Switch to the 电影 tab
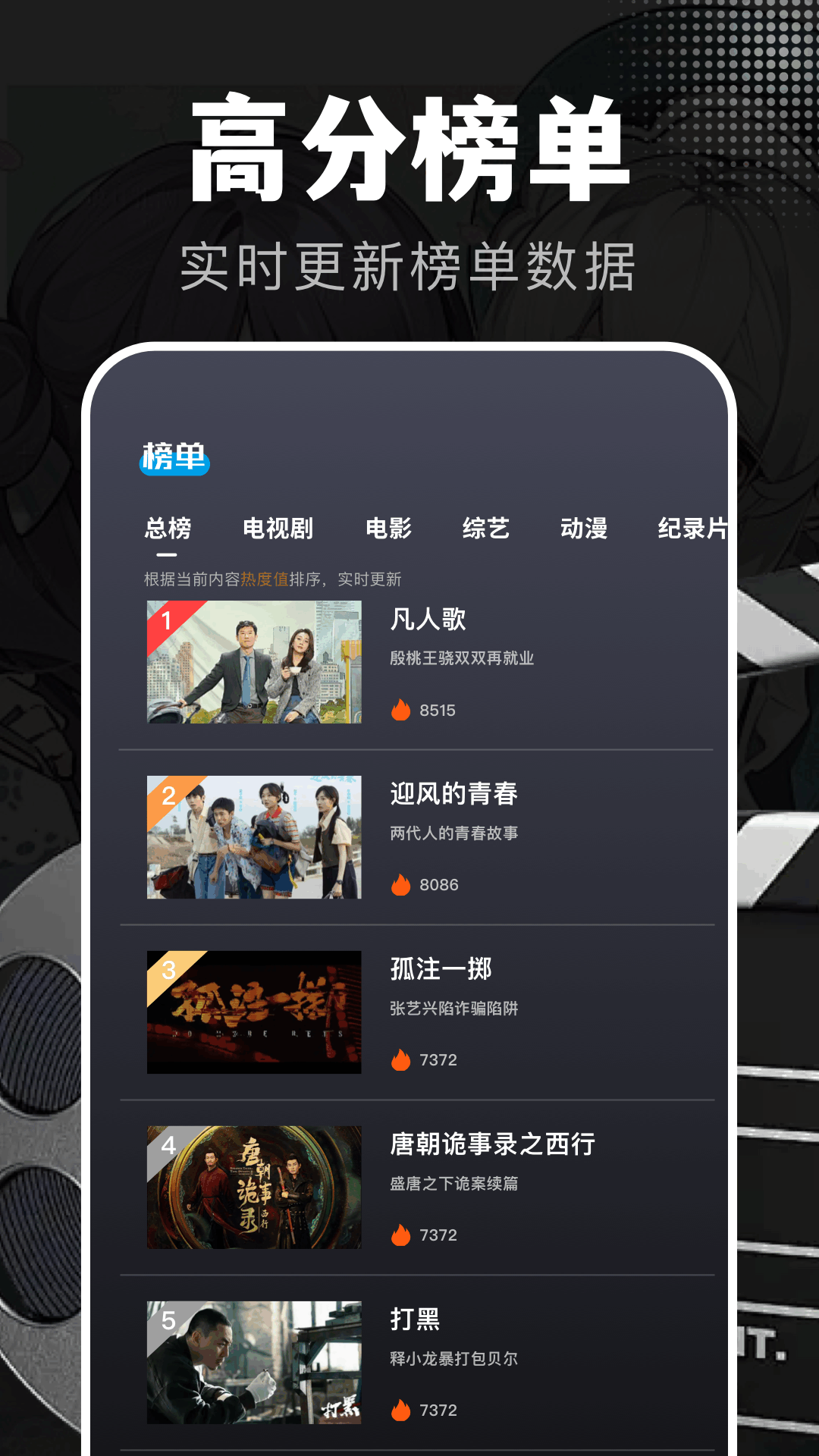This screenshot has height=1456, width=819. tap(389, 529)
